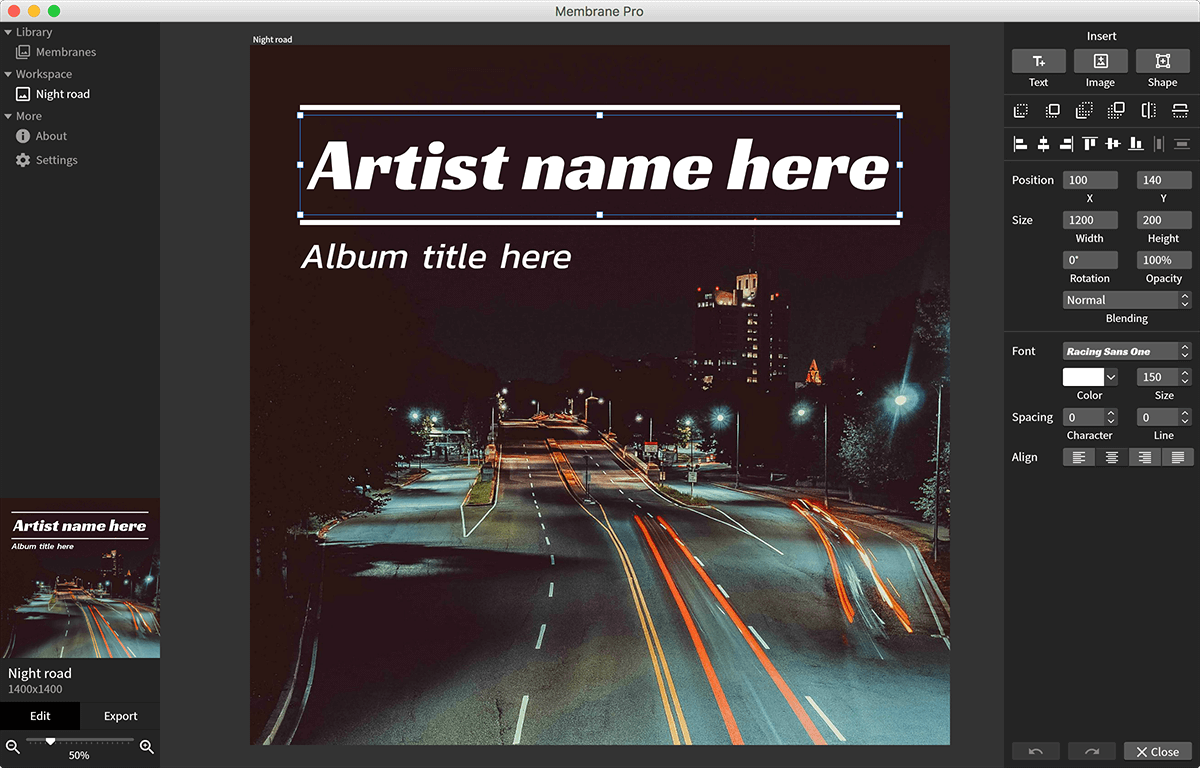The width and height of the screenshot is (1200, 768).
Task: Open Settings from the sidebar
Action: click(x=56, y=160)
